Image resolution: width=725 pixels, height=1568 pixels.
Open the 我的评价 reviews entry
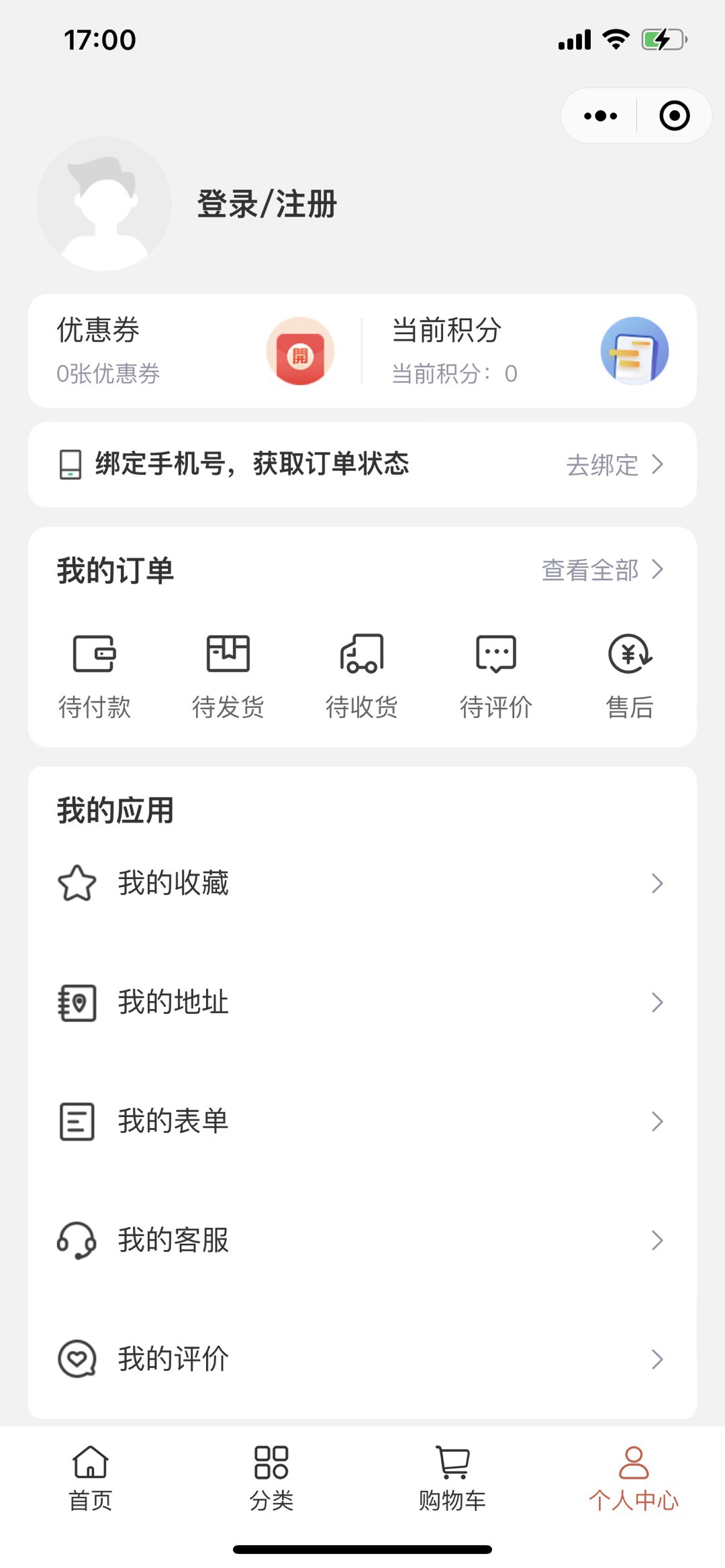pos(173,1359)
